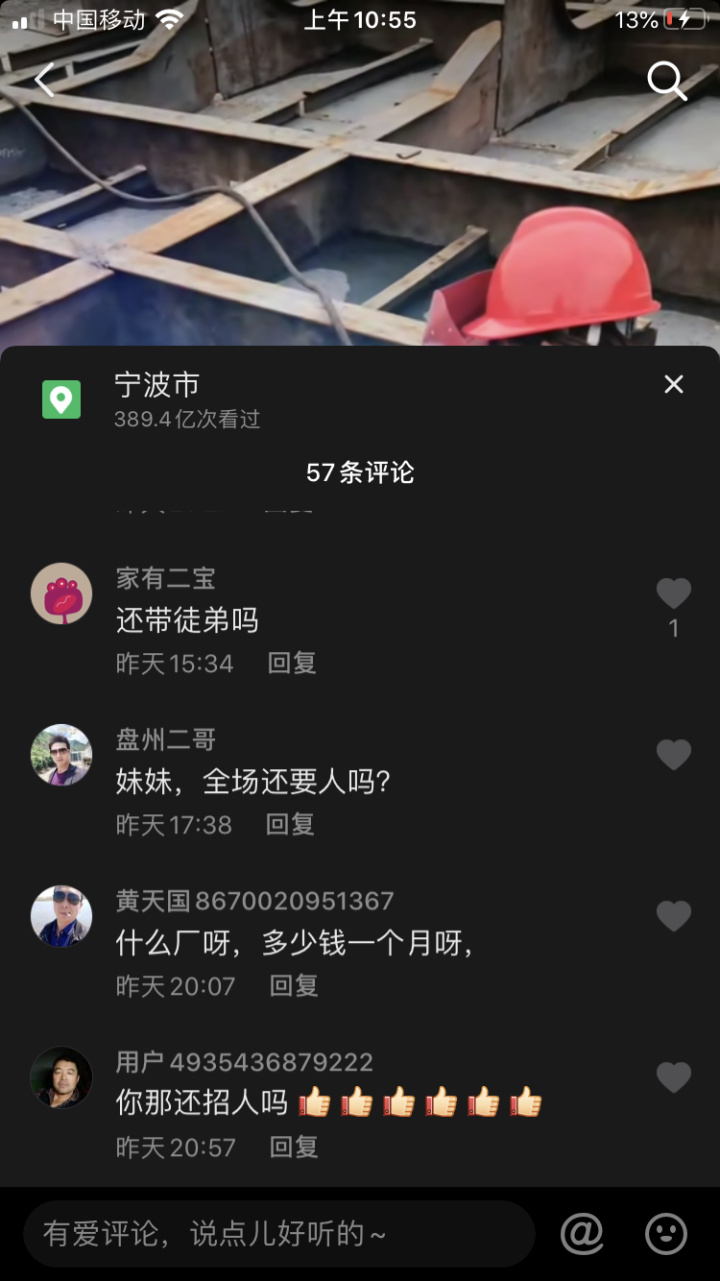Open the emoji picker beside the input
Image resolution: width=720 pixels, height=1281 pixels.
point(664,1234)
